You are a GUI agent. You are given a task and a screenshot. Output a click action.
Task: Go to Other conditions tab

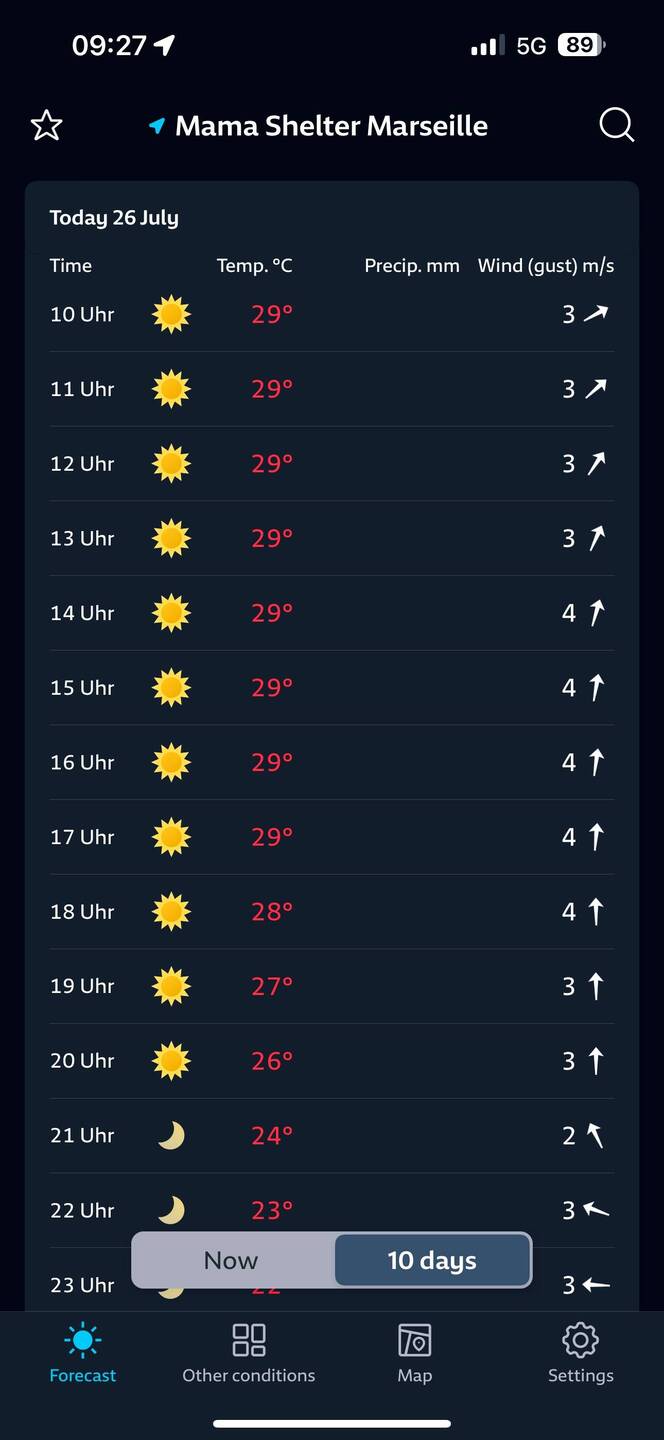[x=248, y=1353]
